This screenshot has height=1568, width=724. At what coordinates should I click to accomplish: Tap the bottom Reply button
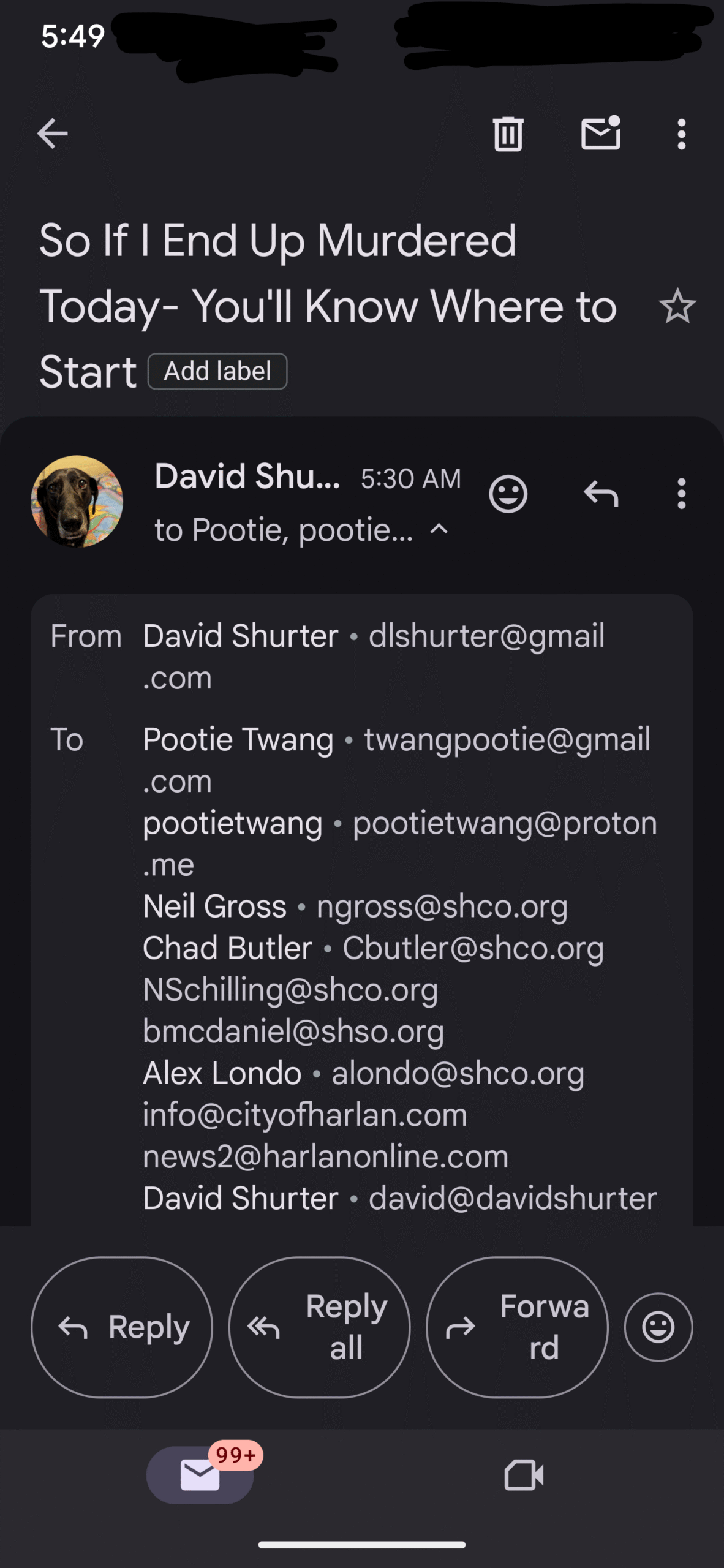pos(122,1327)
